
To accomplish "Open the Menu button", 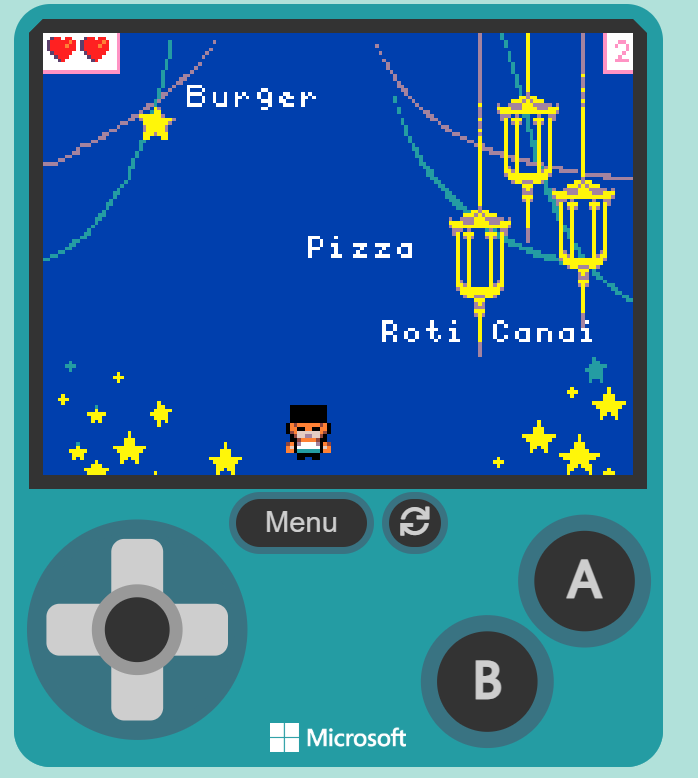I will pyautogui.click(x=301, y=522).
